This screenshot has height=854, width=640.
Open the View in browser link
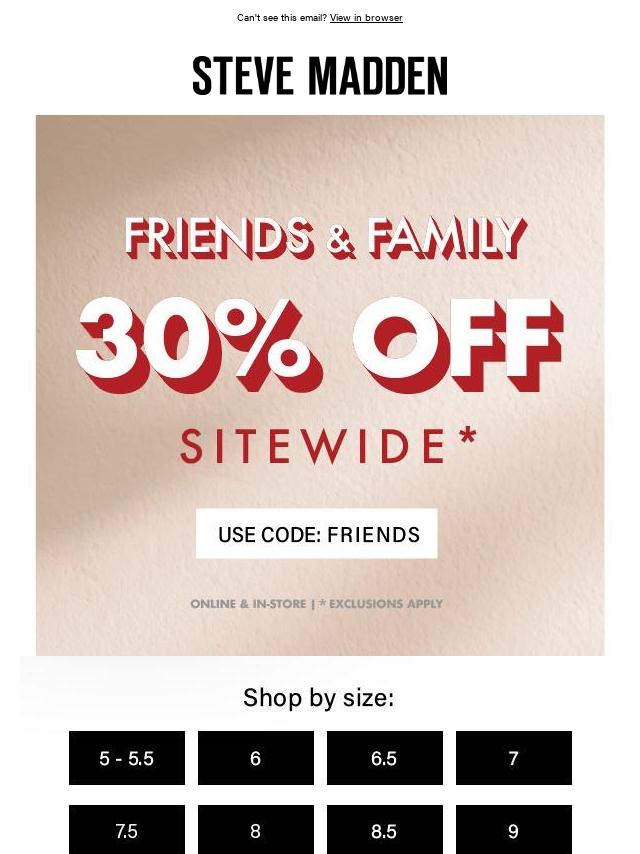click(366, 18)
